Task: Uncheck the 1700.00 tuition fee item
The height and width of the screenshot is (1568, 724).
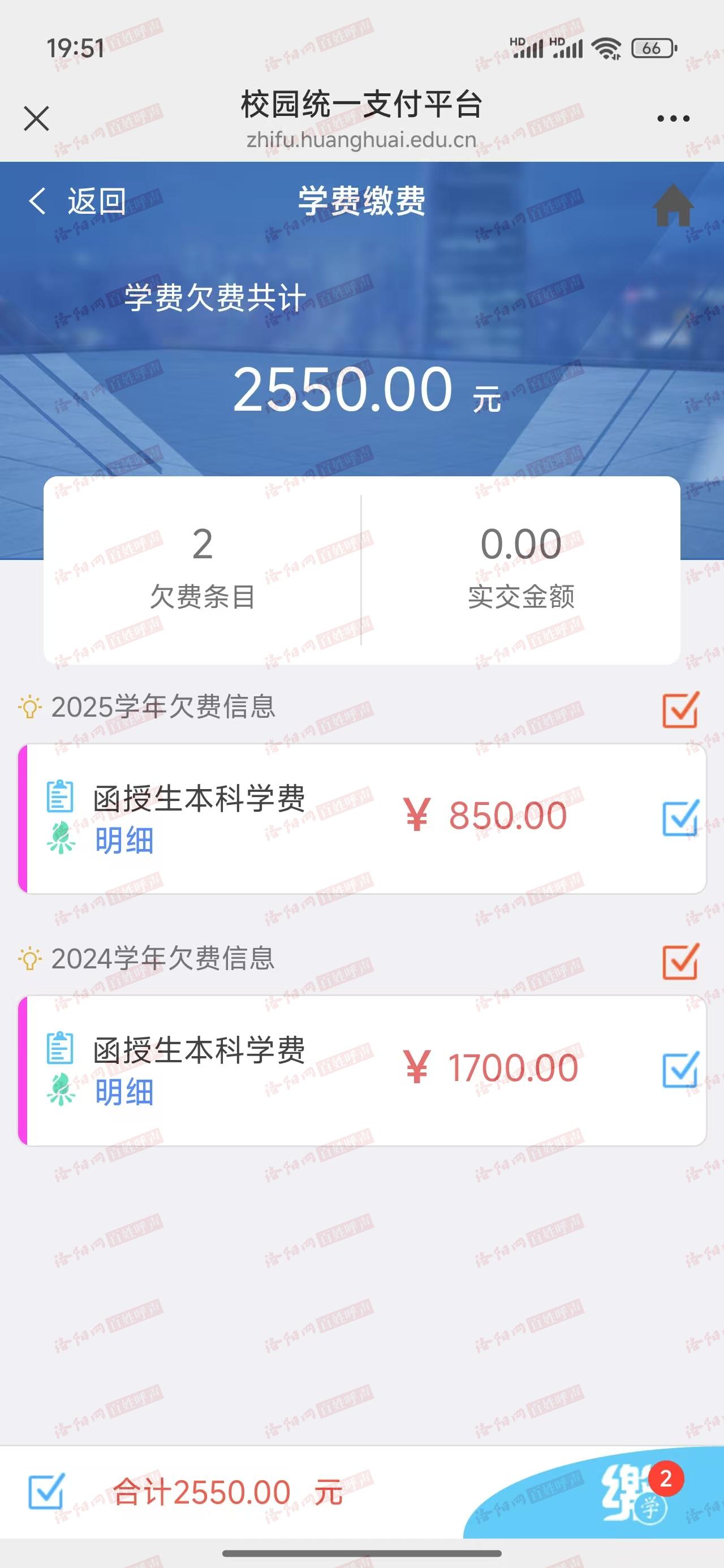Action: [x=680, y=1070]
